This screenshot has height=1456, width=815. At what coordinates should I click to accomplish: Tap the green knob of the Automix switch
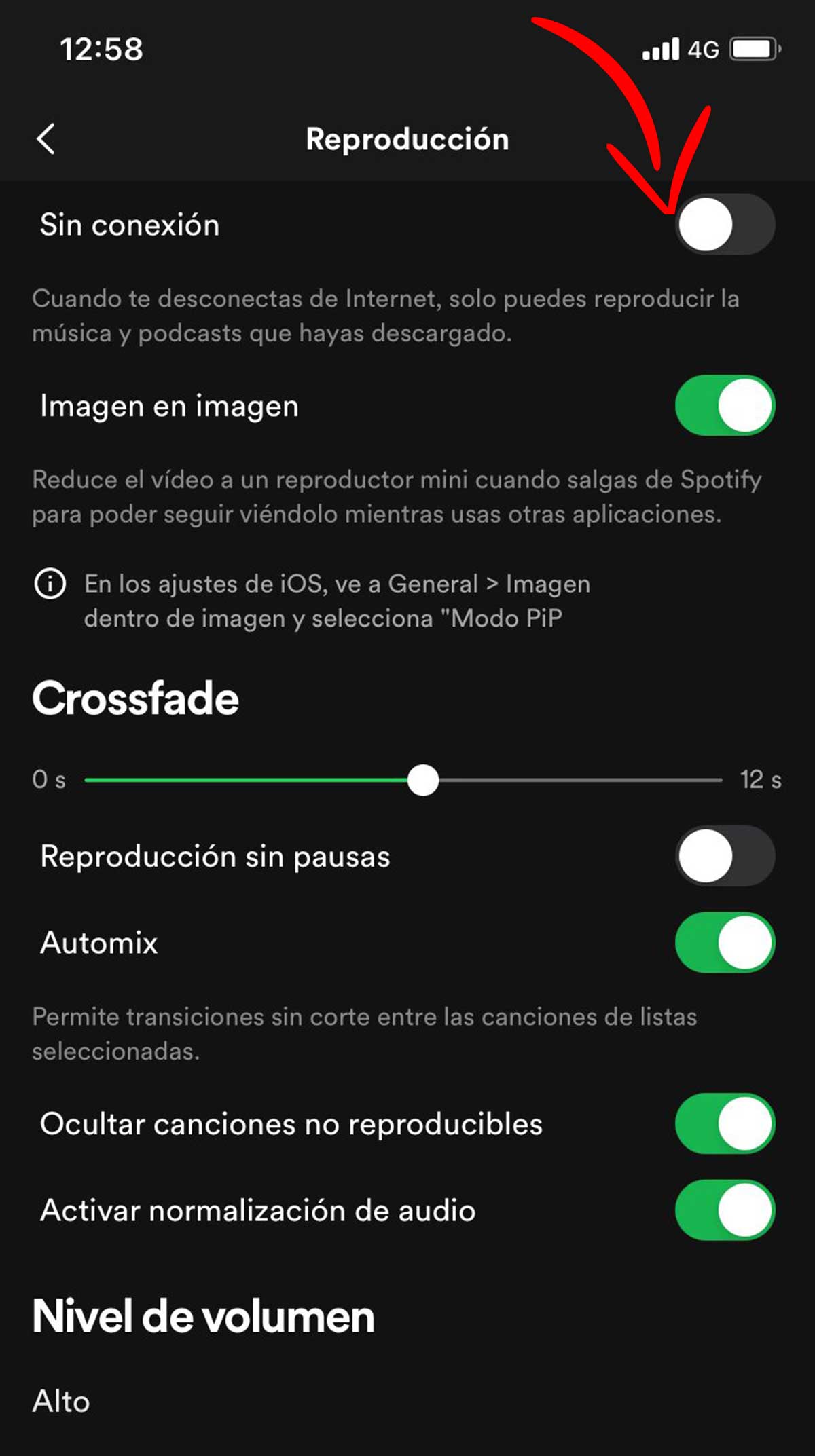(744, 943)
